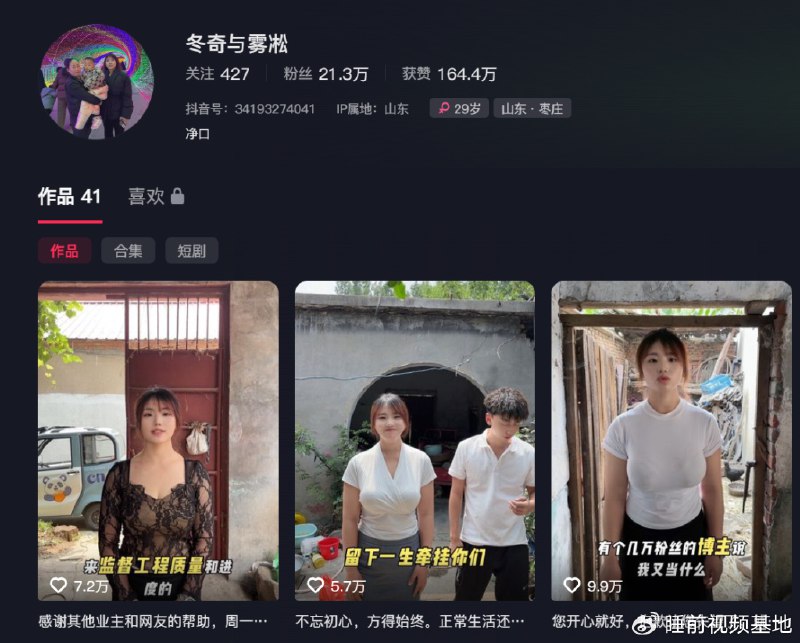800x643 pixels.
Task: Switch to the 作品 41 tab
Action: pos(70,197)
